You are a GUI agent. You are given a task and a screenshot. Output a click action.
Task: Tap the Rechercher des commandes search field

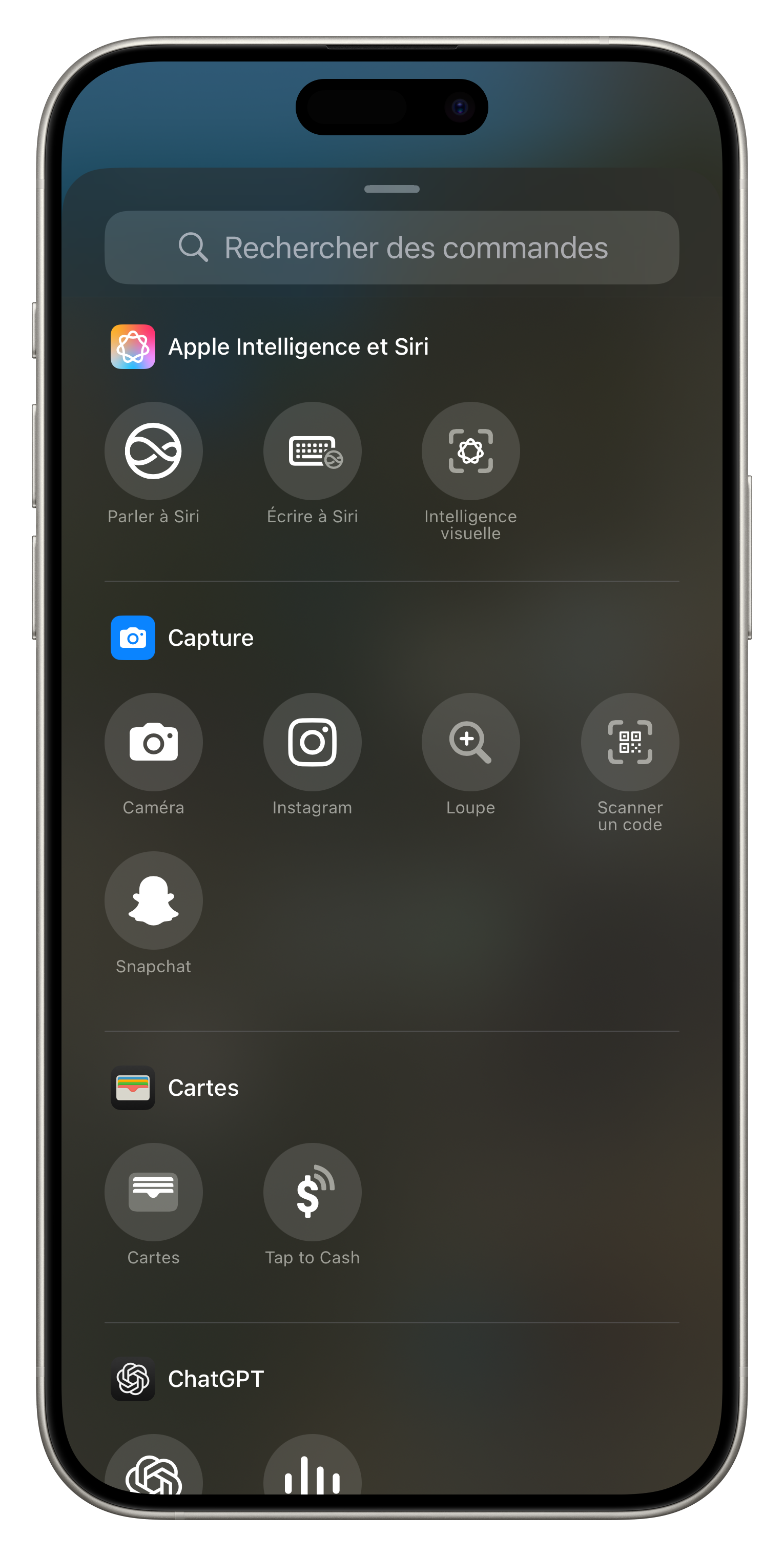pyautogui.click(x=391, y=248)
